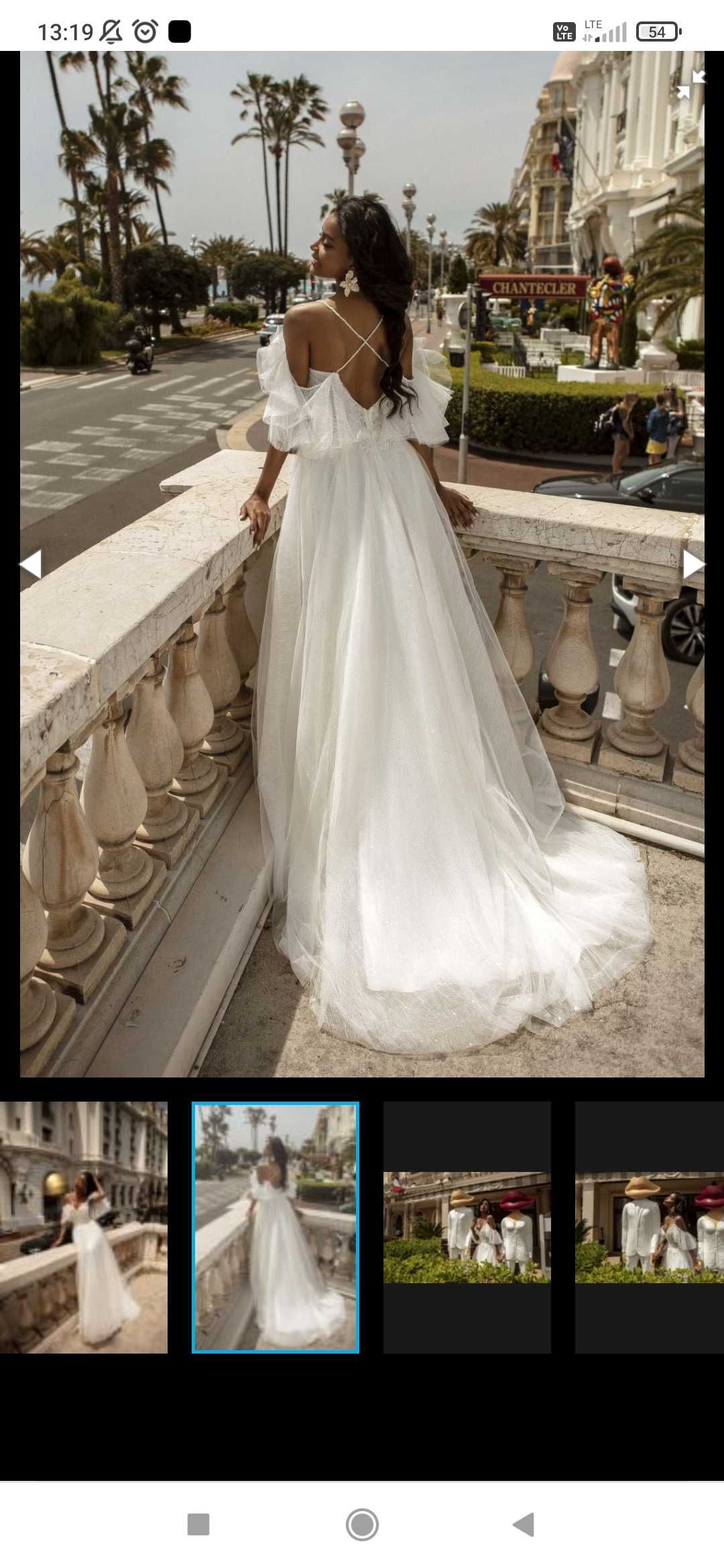Open thumbnail of bride posing by balustrade

(x=84, y=1228)
